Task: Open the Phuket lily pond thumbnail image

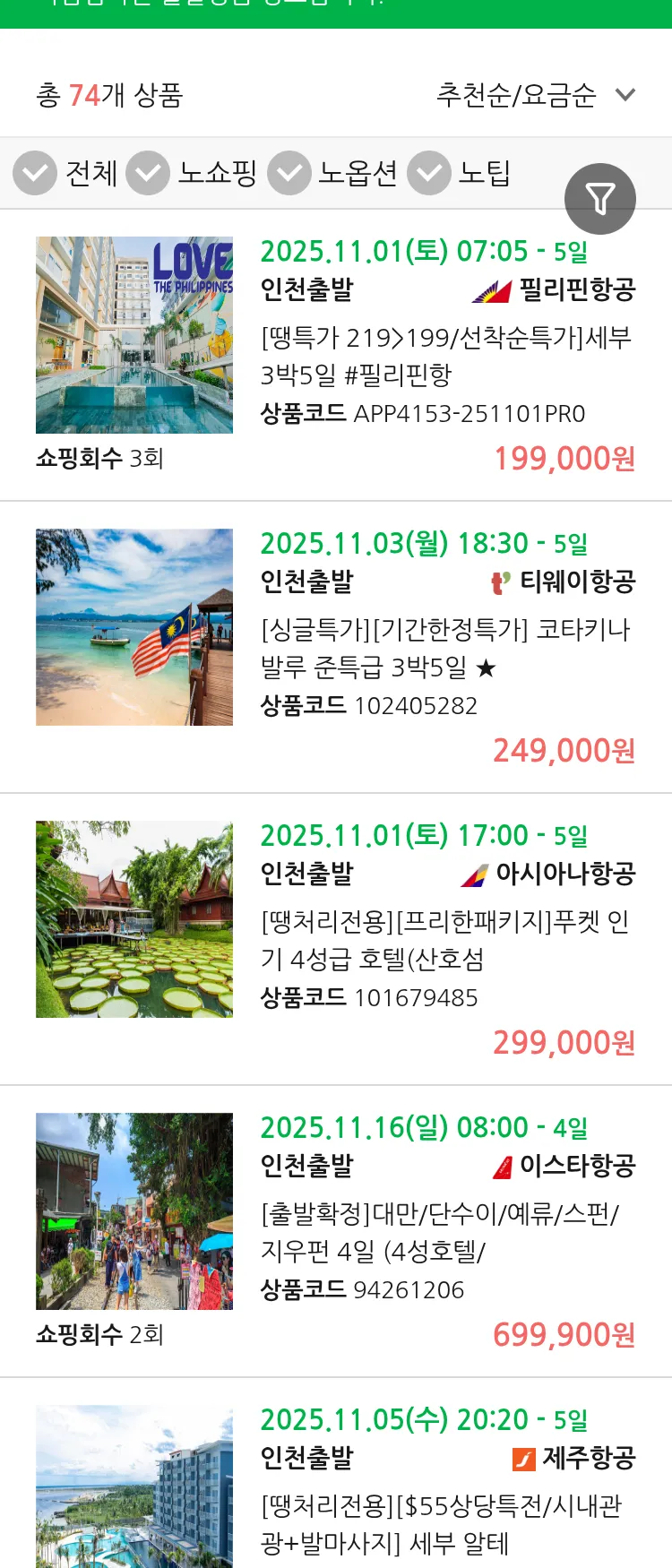Action: click(134, 918)
